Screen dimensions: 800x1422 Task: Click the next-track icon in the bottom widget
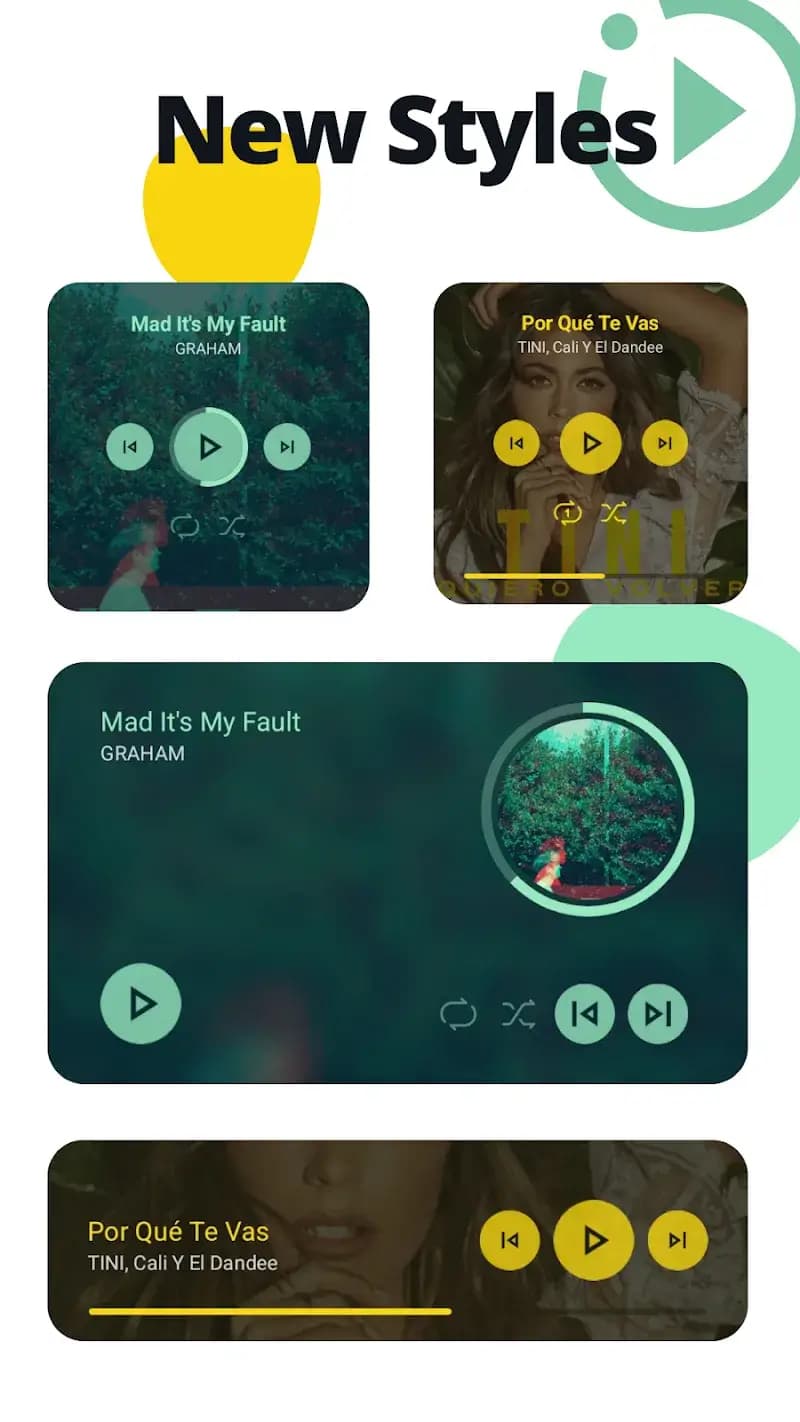[677, 1239]
